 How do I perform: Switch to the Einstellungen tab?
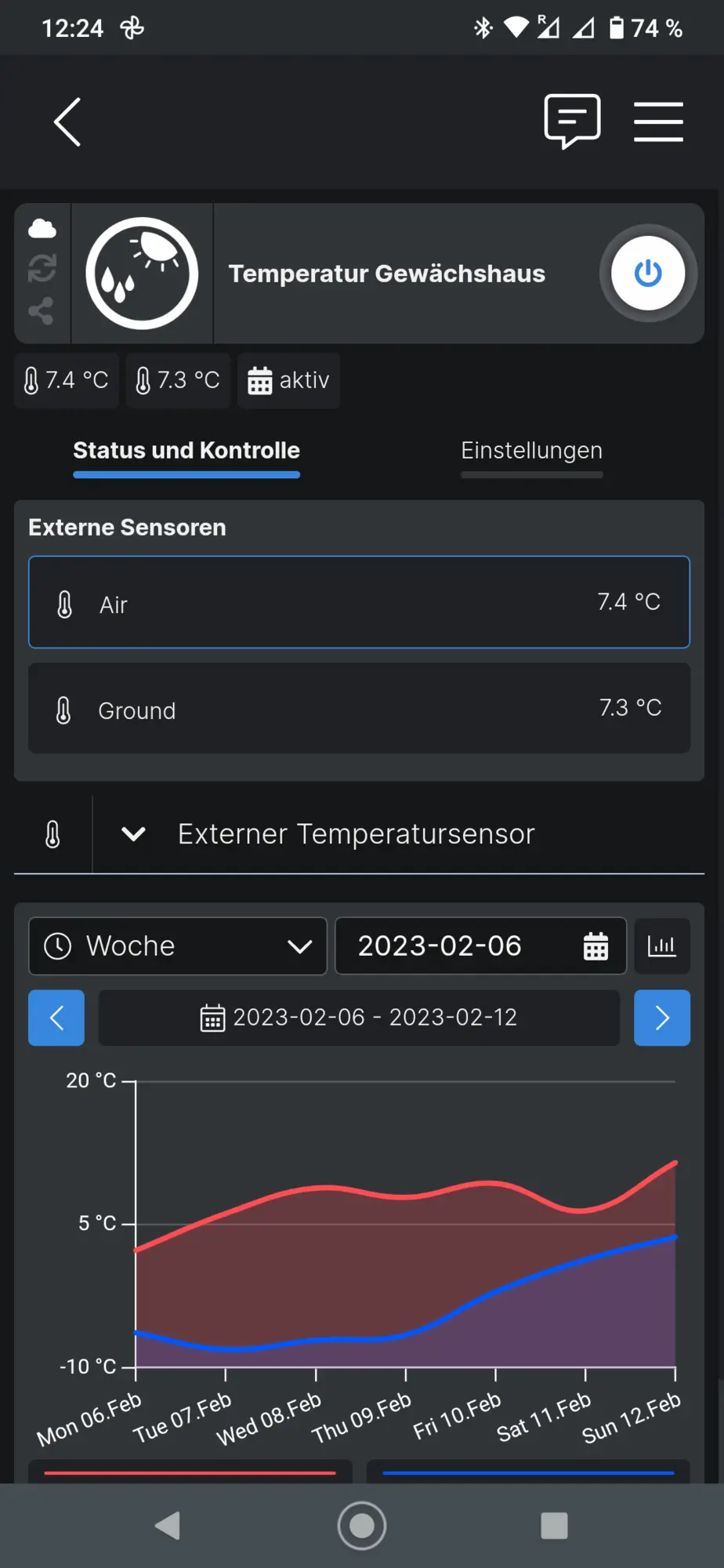tap(531, 452)
